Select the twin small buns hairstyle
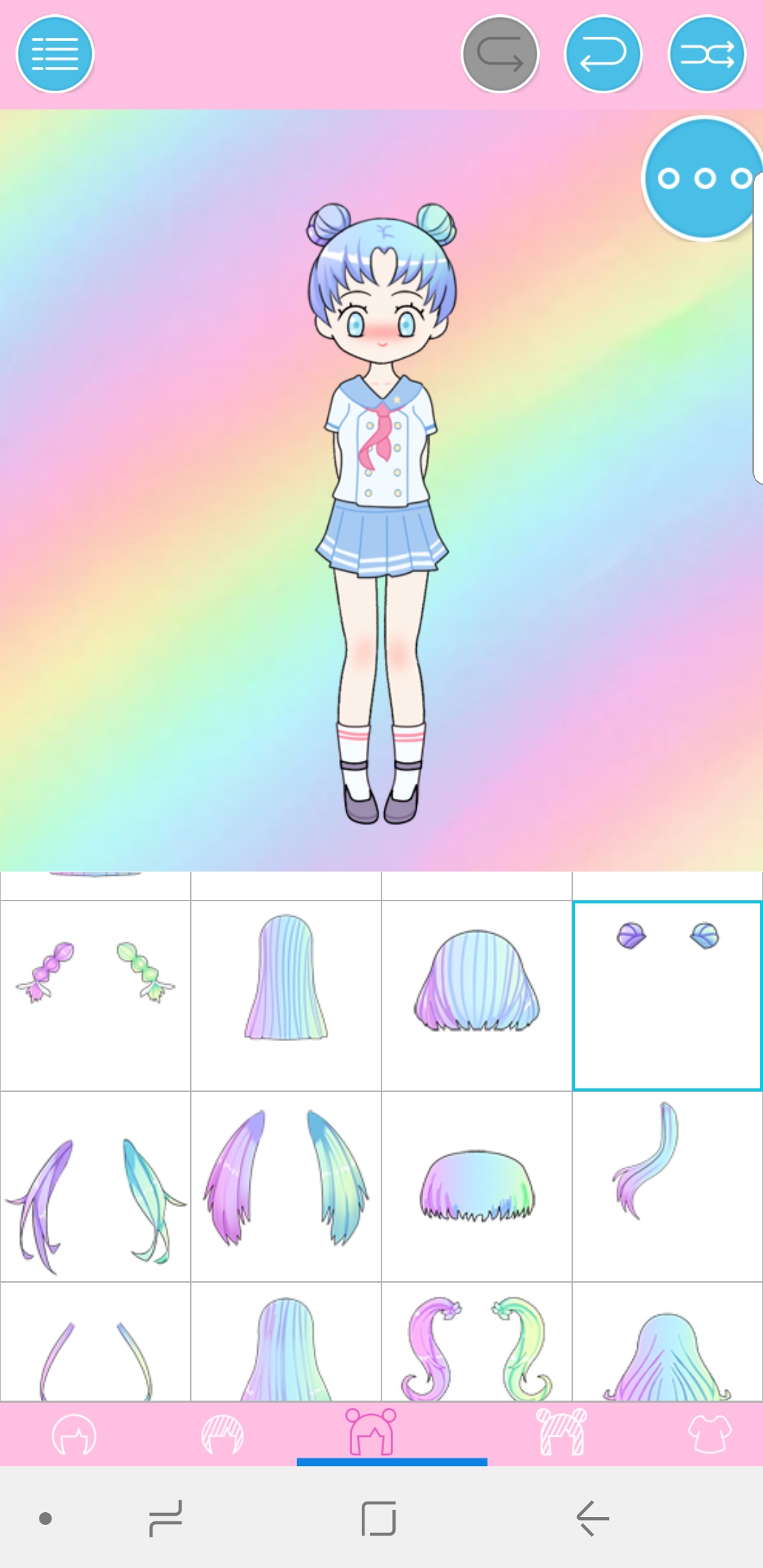The image size is (763, 1568). point(667,996)
